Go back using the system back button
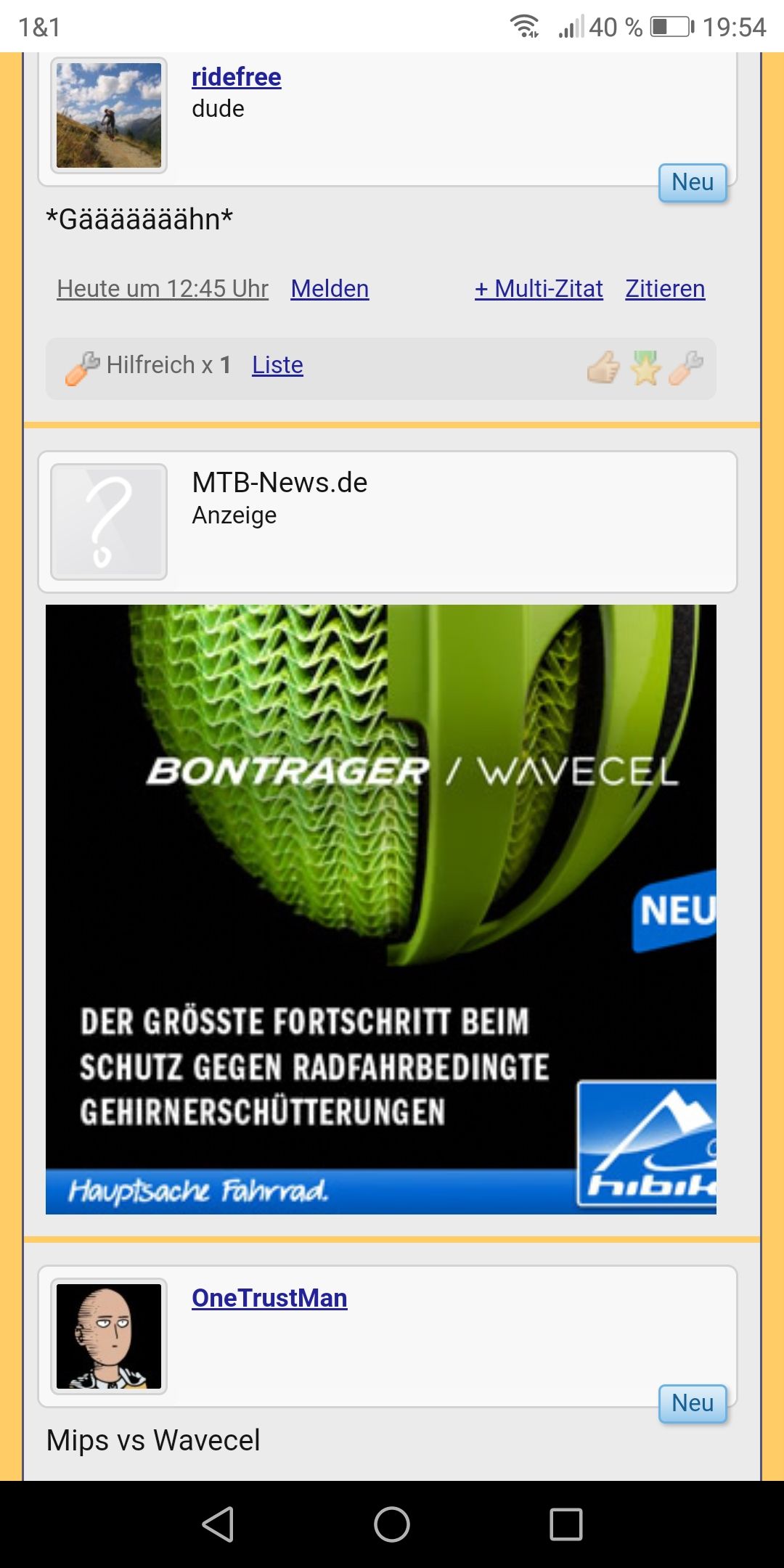This screenshot has width=784, height=1568. 218,1524
